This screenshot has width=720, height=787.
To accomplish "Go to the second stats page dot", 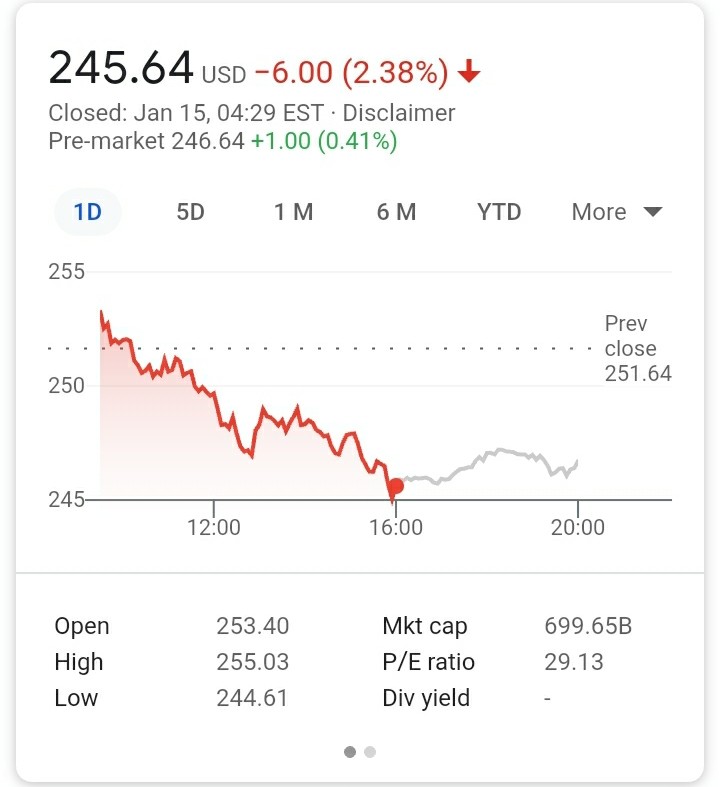I will [370, 752].
